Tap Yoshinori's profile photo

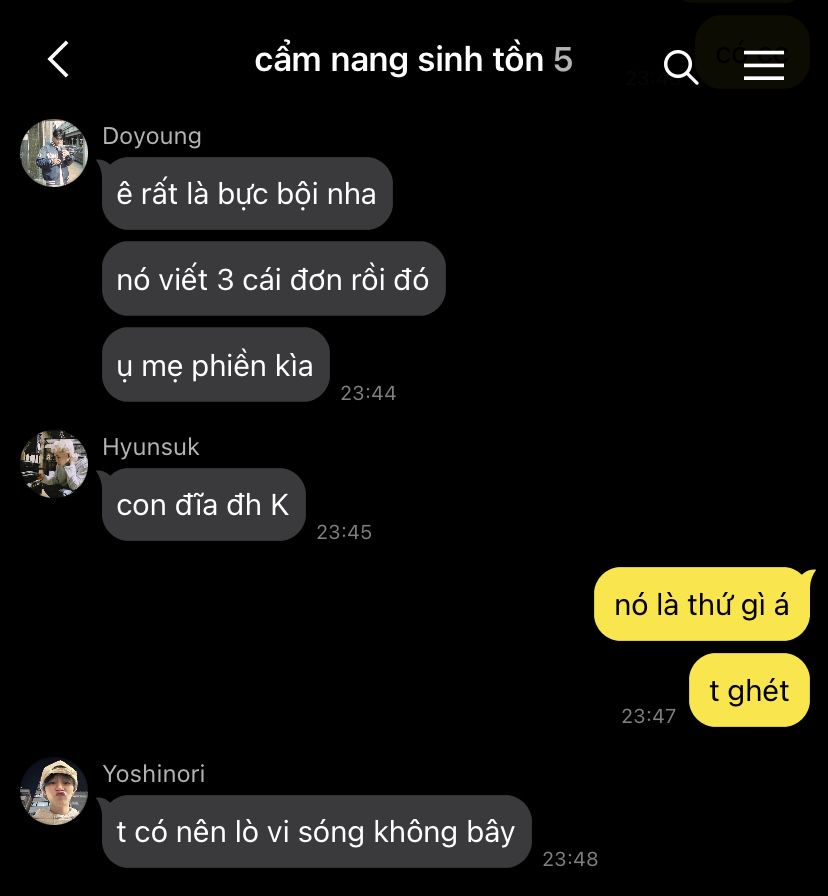(54, 791)
